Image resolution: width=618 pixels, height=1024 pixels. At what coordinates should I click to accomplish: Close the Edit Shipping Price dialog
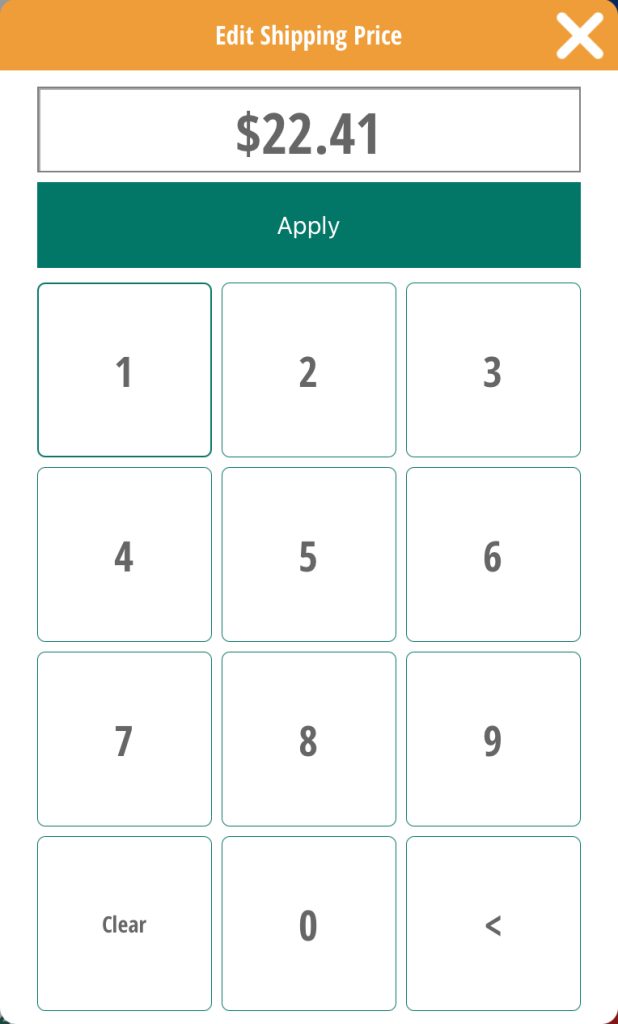point(579,37)
